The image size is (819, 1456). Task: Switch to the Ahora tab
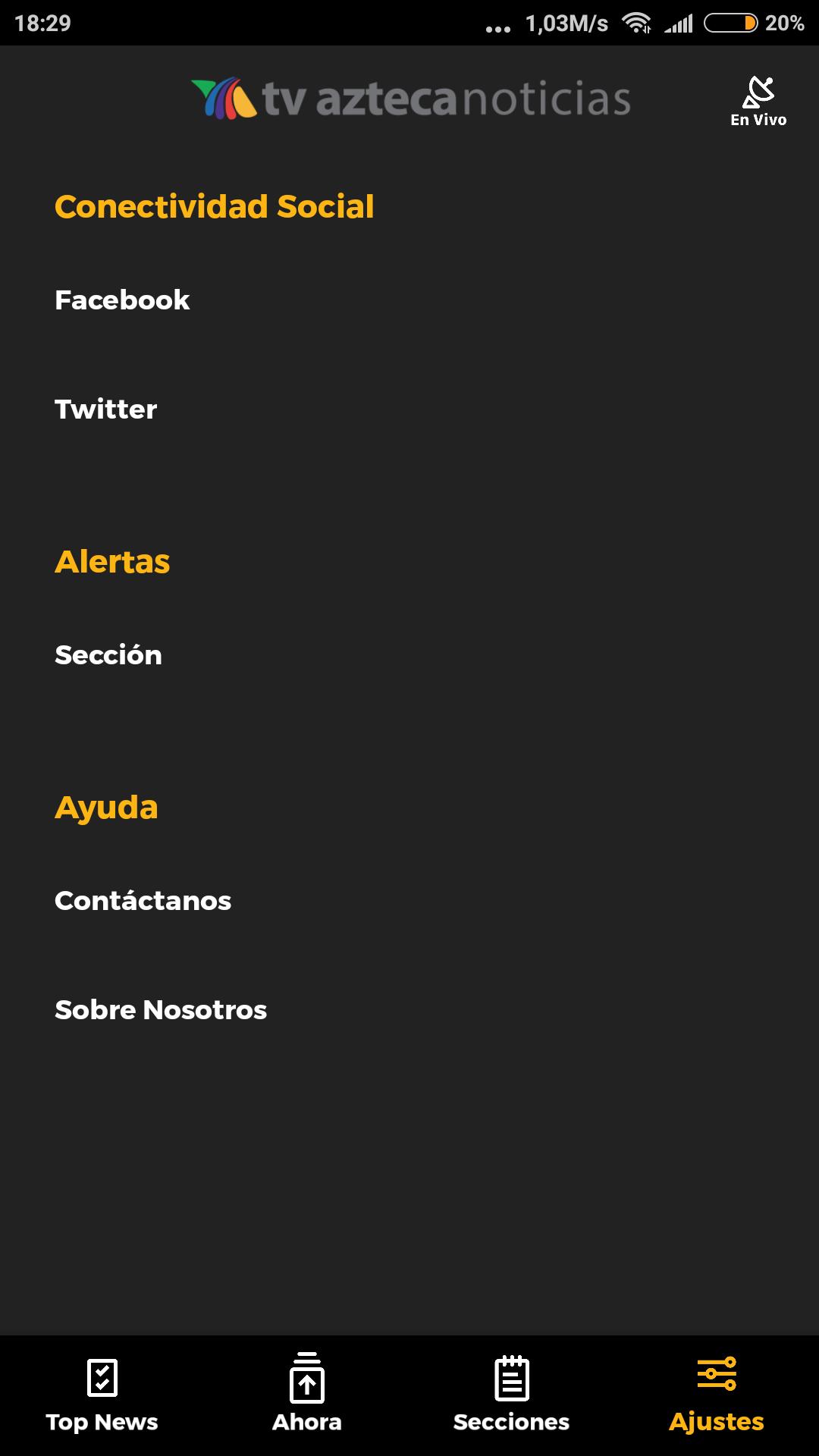click(x=307, y=1395)
